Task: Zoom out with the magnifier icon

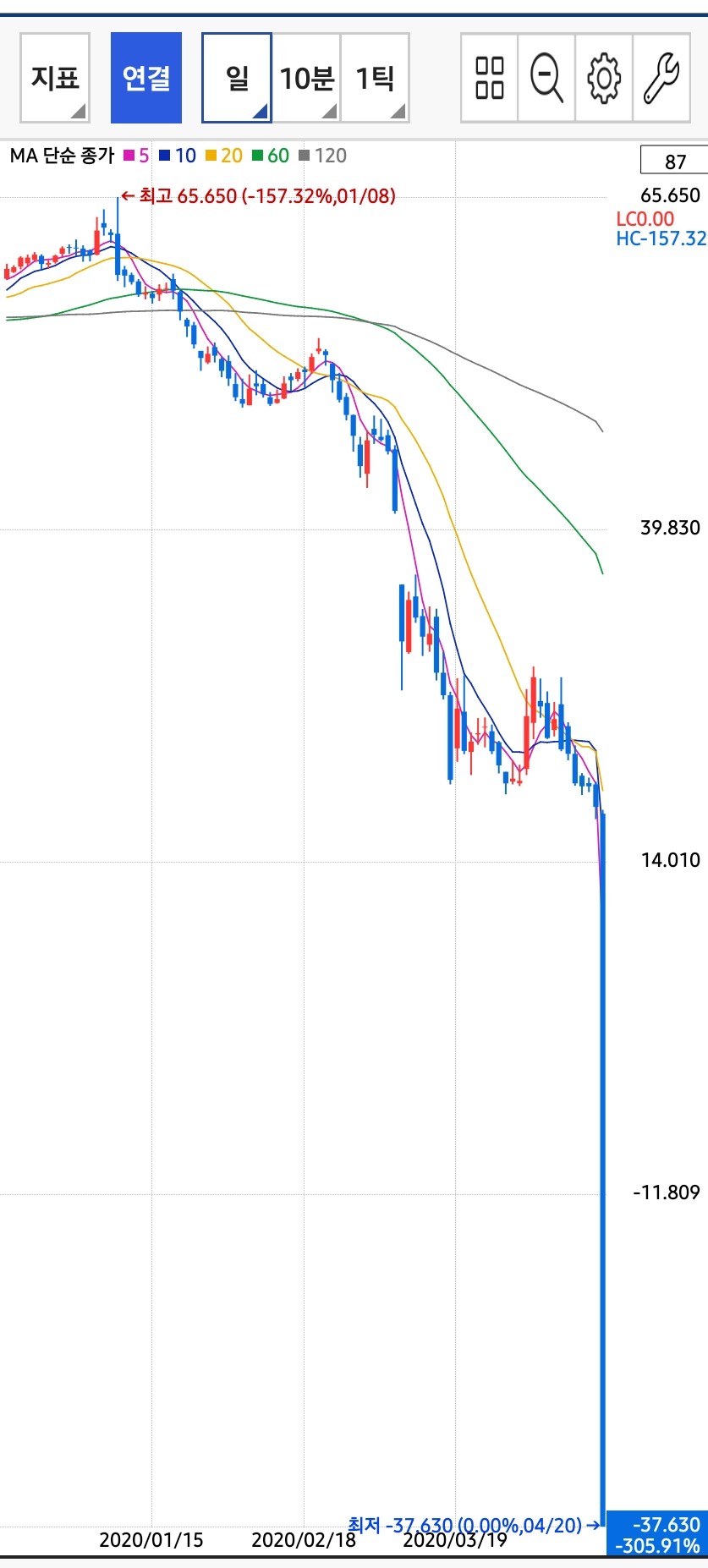Action: point(546,78)
